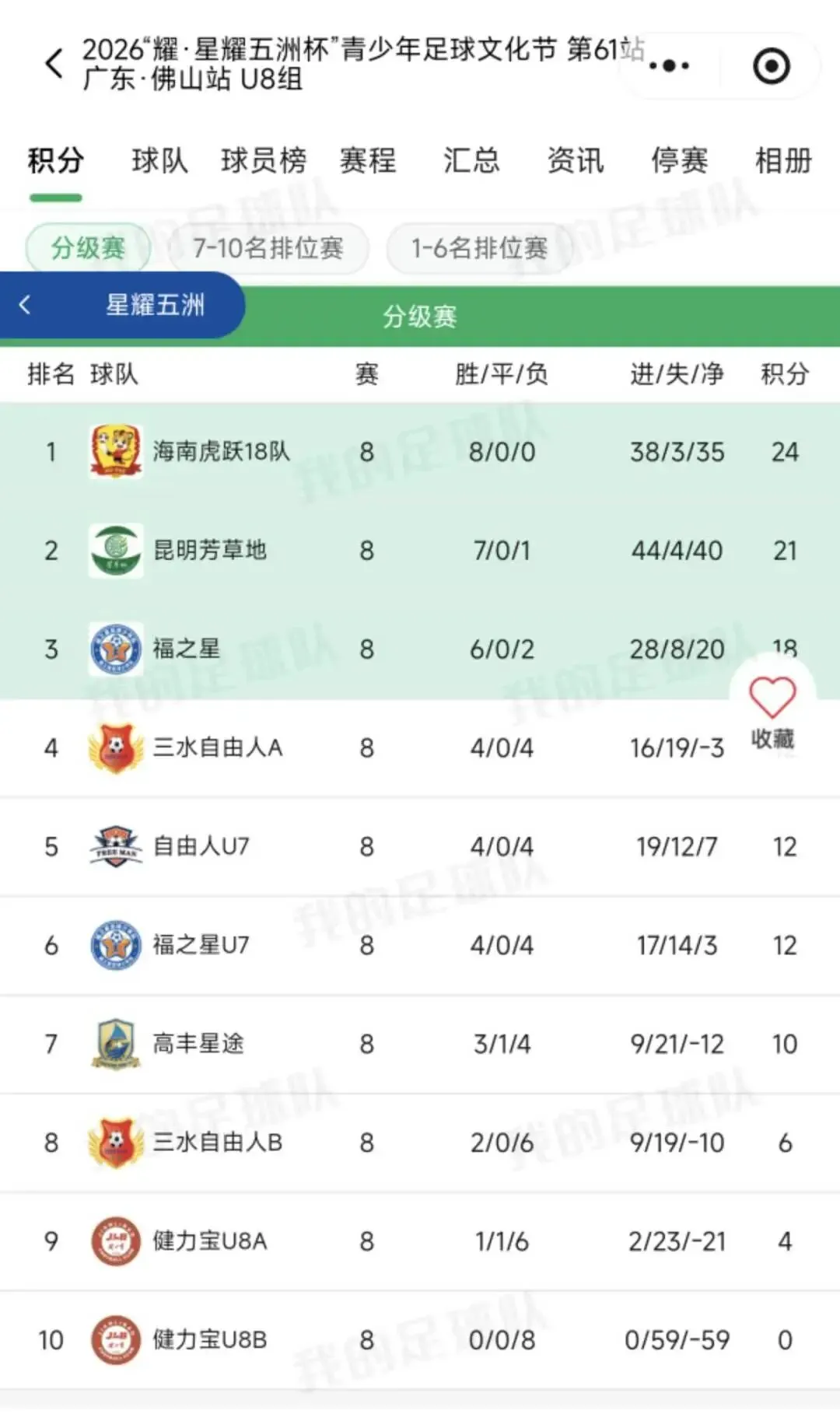Select the 7-10名排位赛 chip

click(x=268, y=248)
